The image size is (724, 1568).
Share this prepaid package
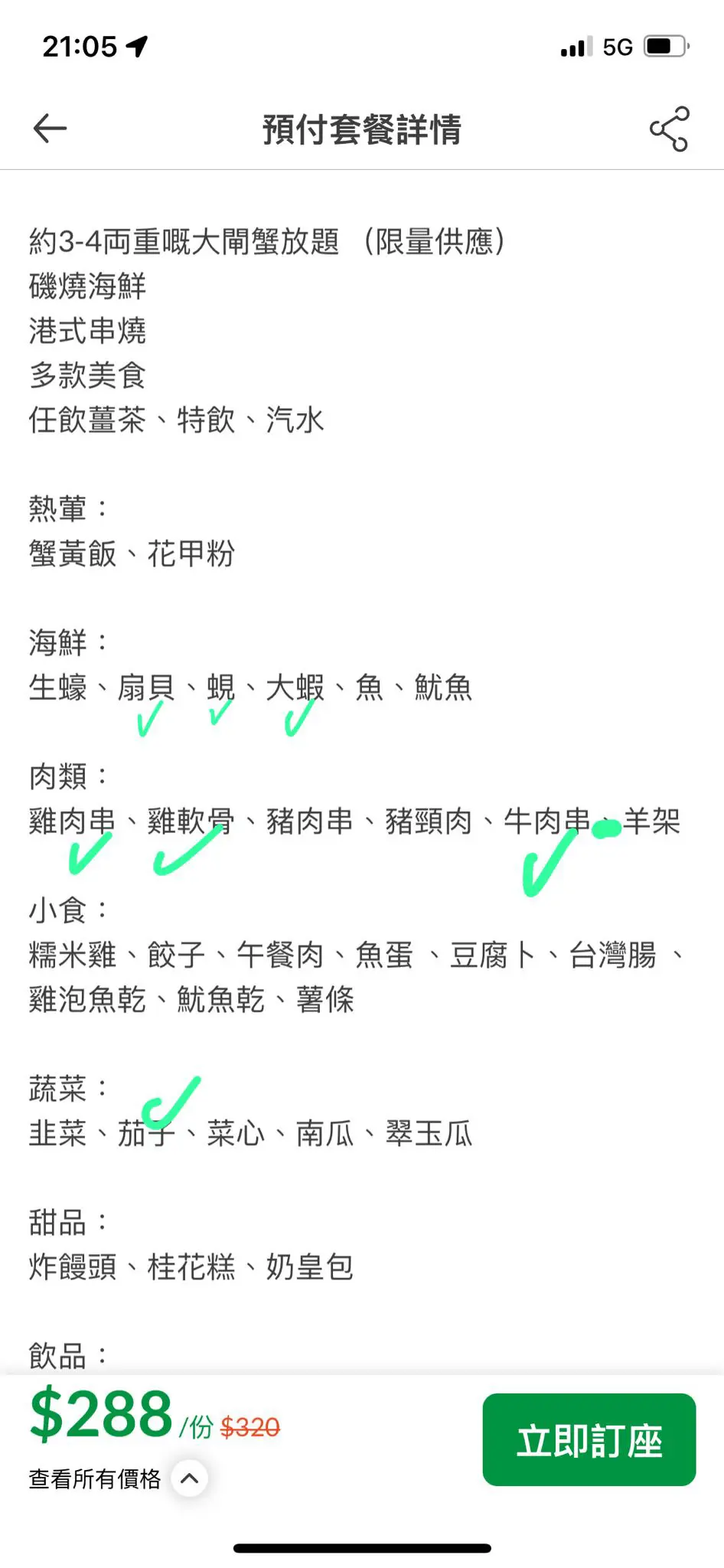(669, 129)
